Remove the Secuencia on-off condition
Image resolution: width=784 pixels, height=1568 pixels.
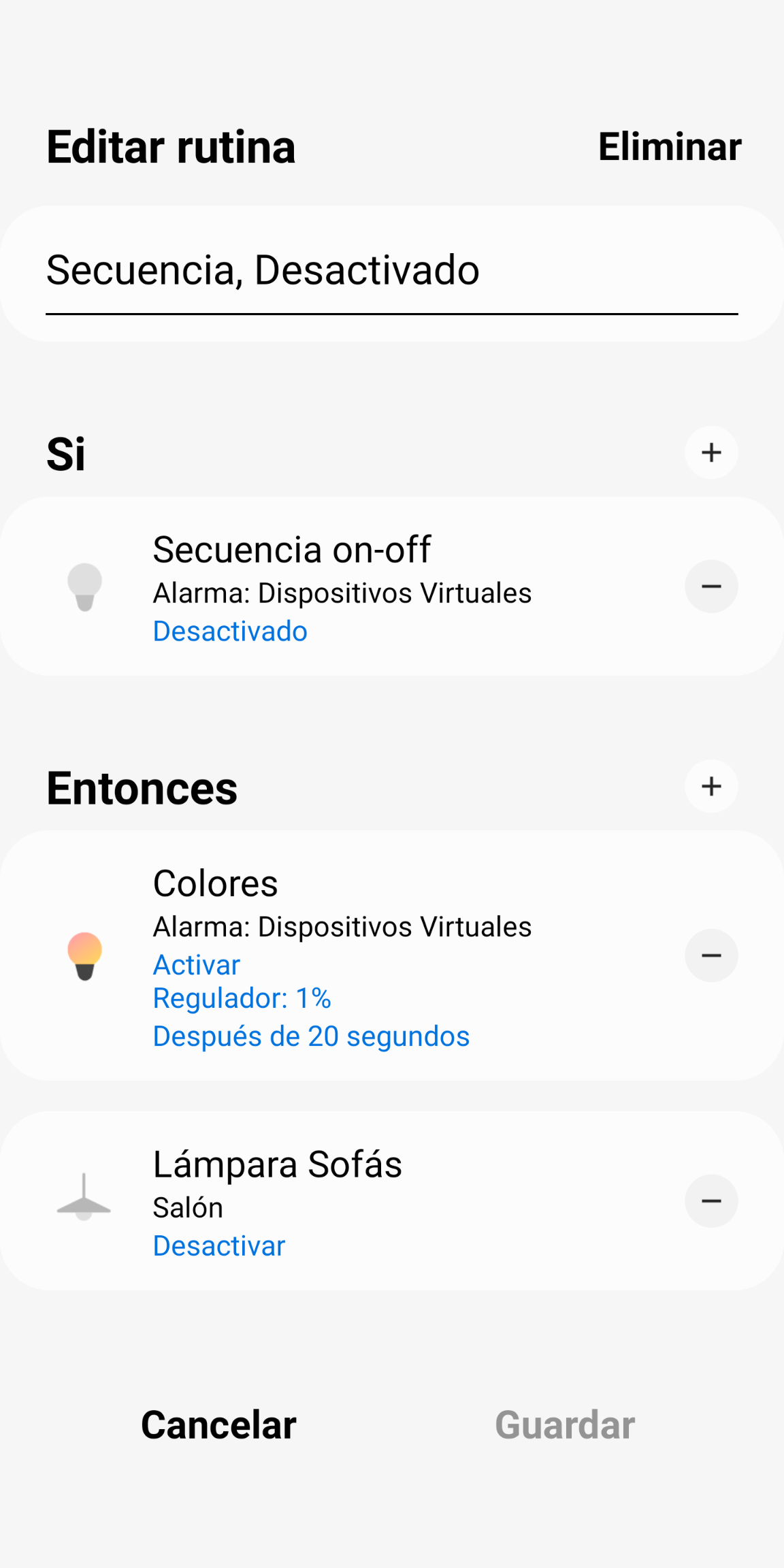pos(710,587)
